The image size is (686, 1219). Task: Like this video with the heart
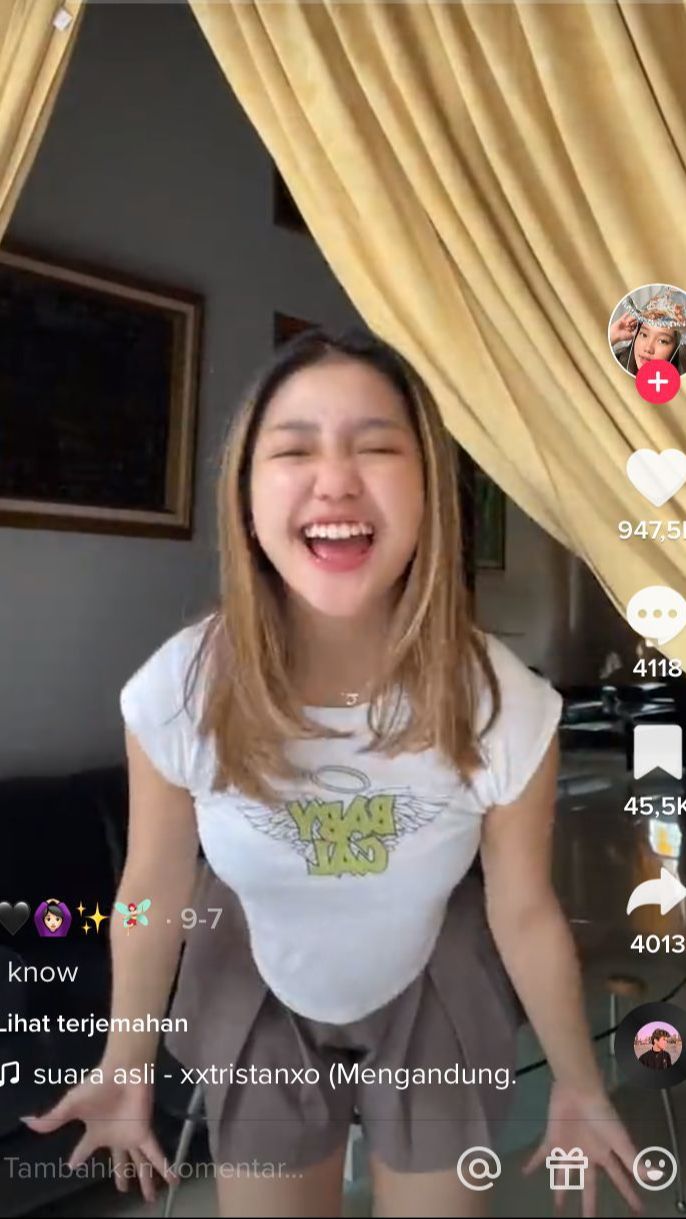point(657,478)
